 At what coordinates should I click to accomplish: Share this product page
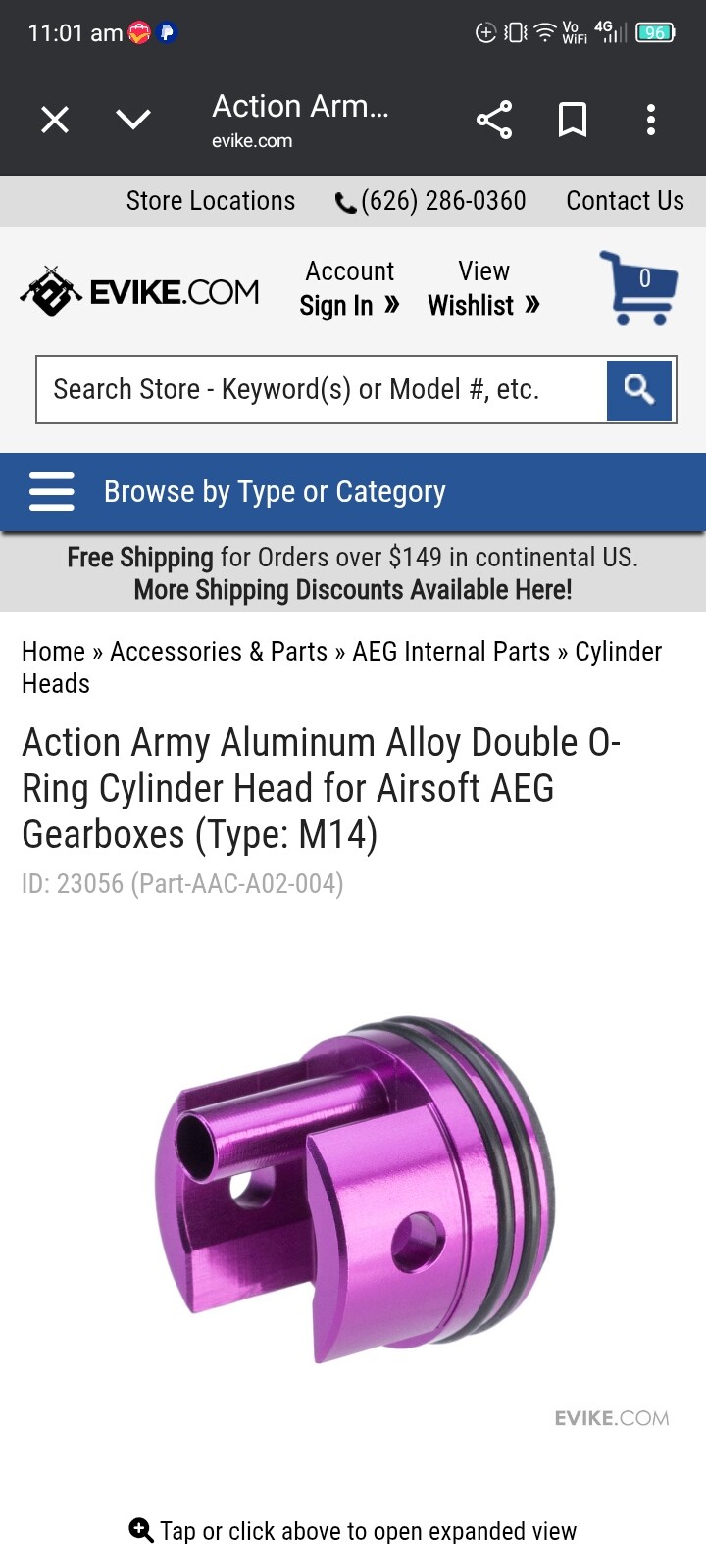point(494,120)
